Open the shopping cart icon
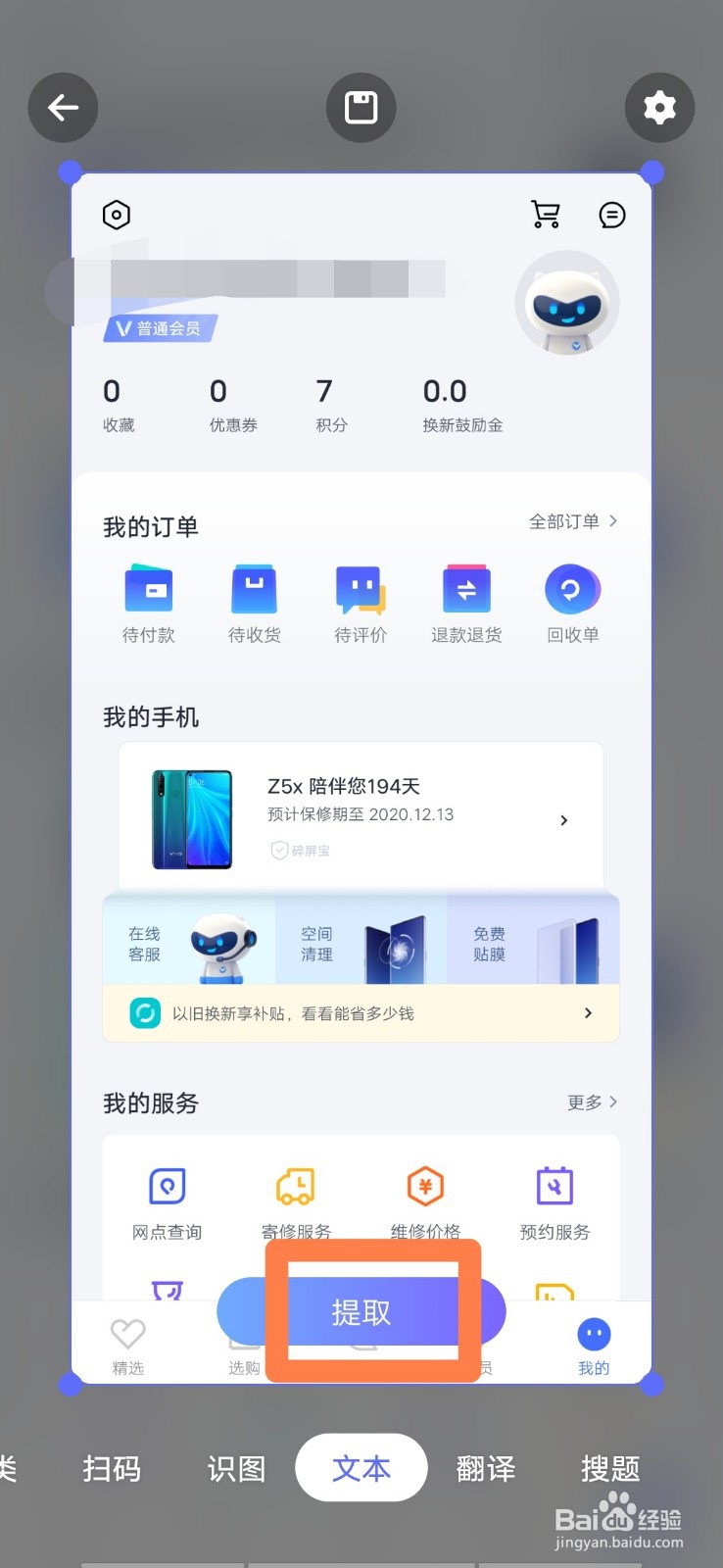723x1568 pixels. pos(546,215)
